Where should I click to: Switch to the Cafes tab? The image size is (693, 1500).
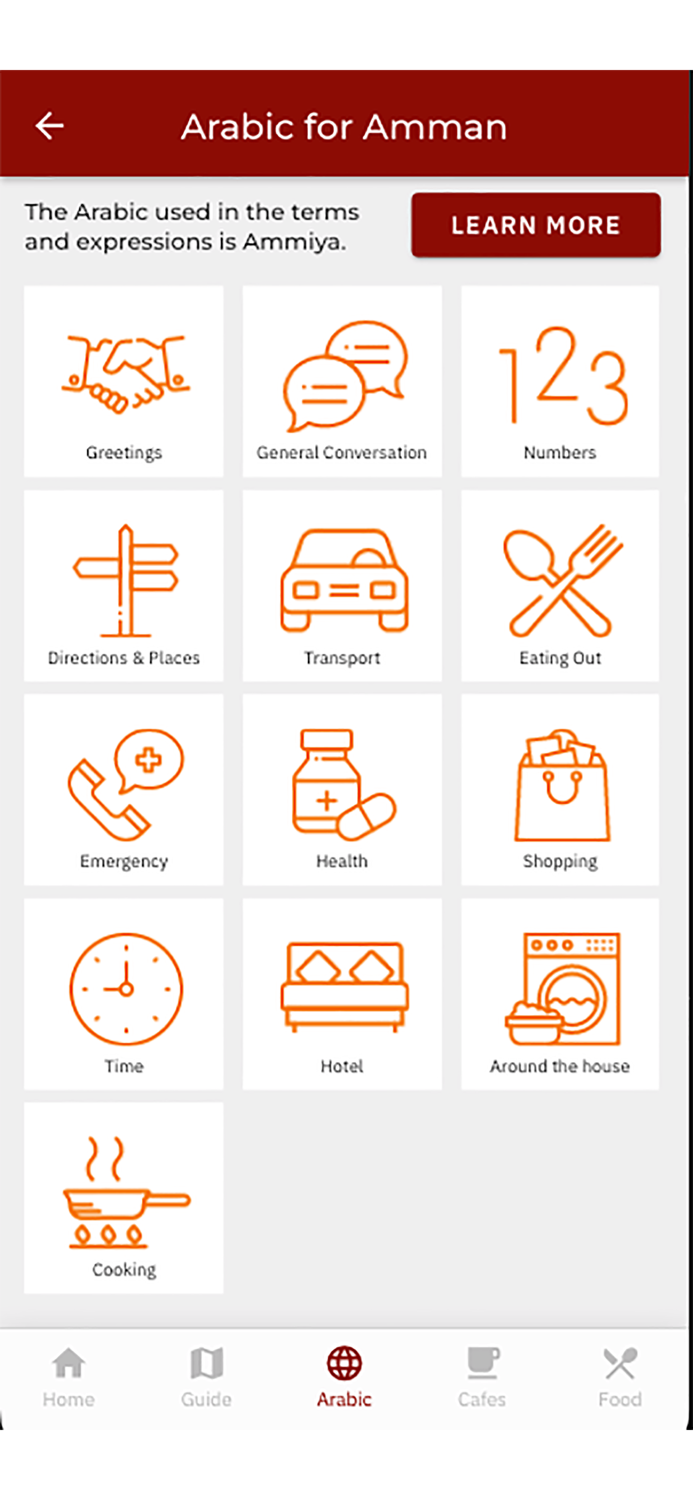point(482,1378)
